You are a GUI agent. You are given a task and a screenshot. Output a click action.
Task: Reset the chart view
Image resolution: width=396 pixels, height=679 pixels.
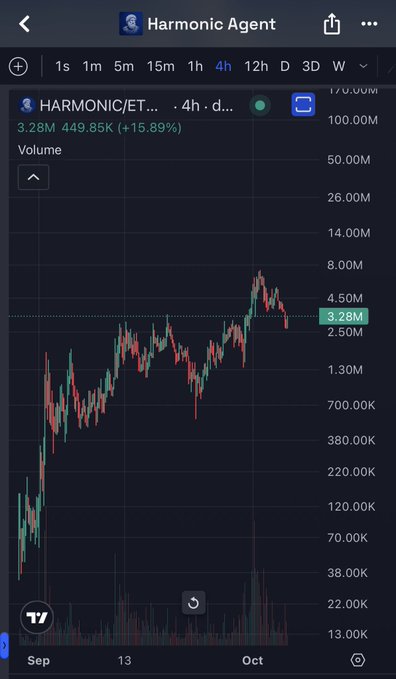click(x=193, y=603)
